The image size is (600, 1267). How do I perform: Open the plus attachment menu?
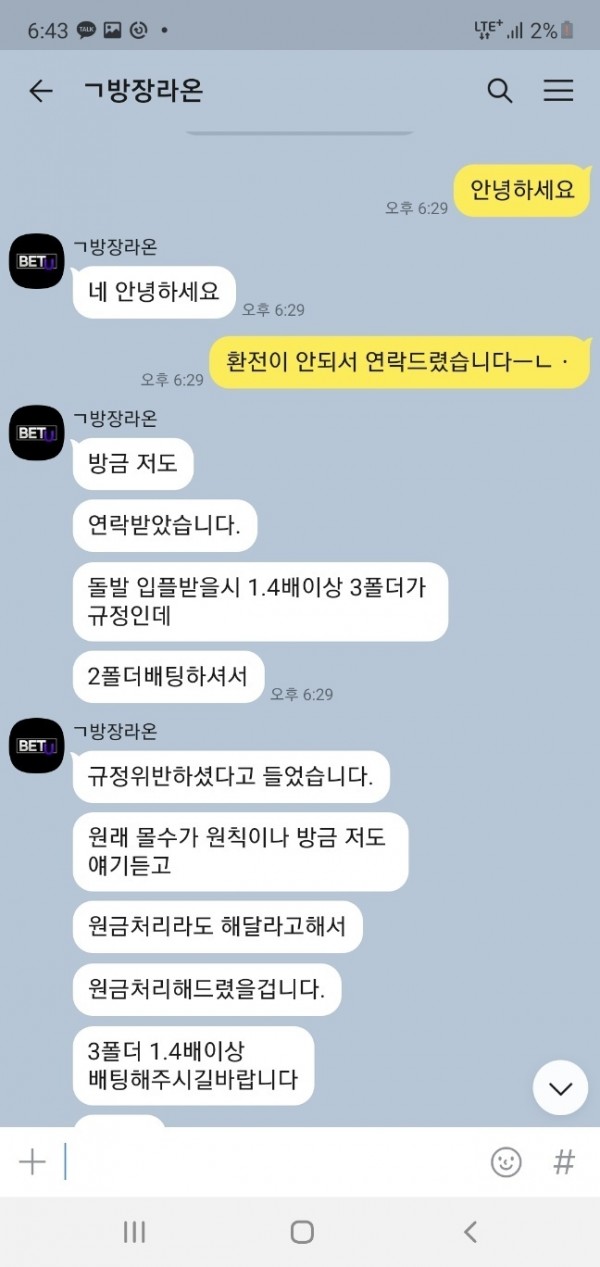[32, 1161]
